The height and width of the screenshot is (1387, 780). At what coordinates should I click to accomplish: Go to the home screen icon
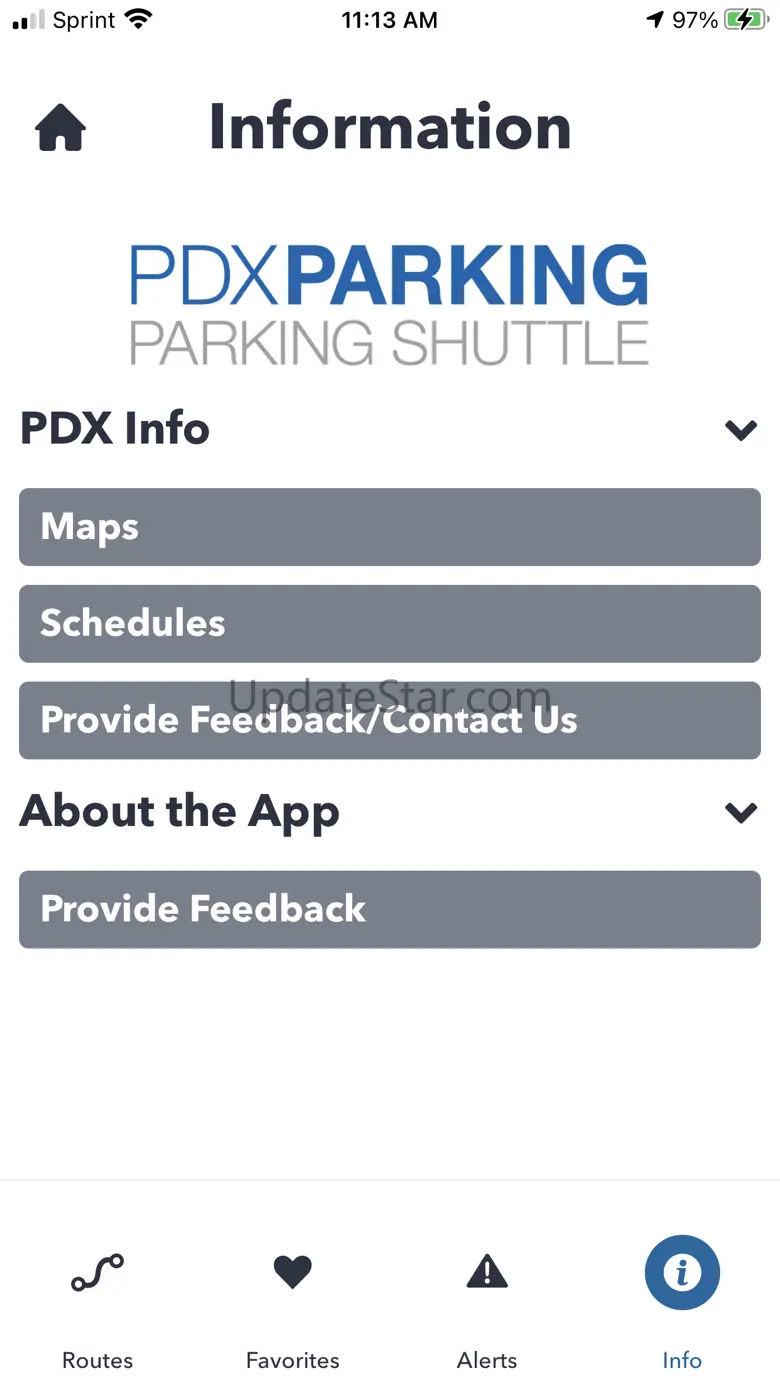61,129
